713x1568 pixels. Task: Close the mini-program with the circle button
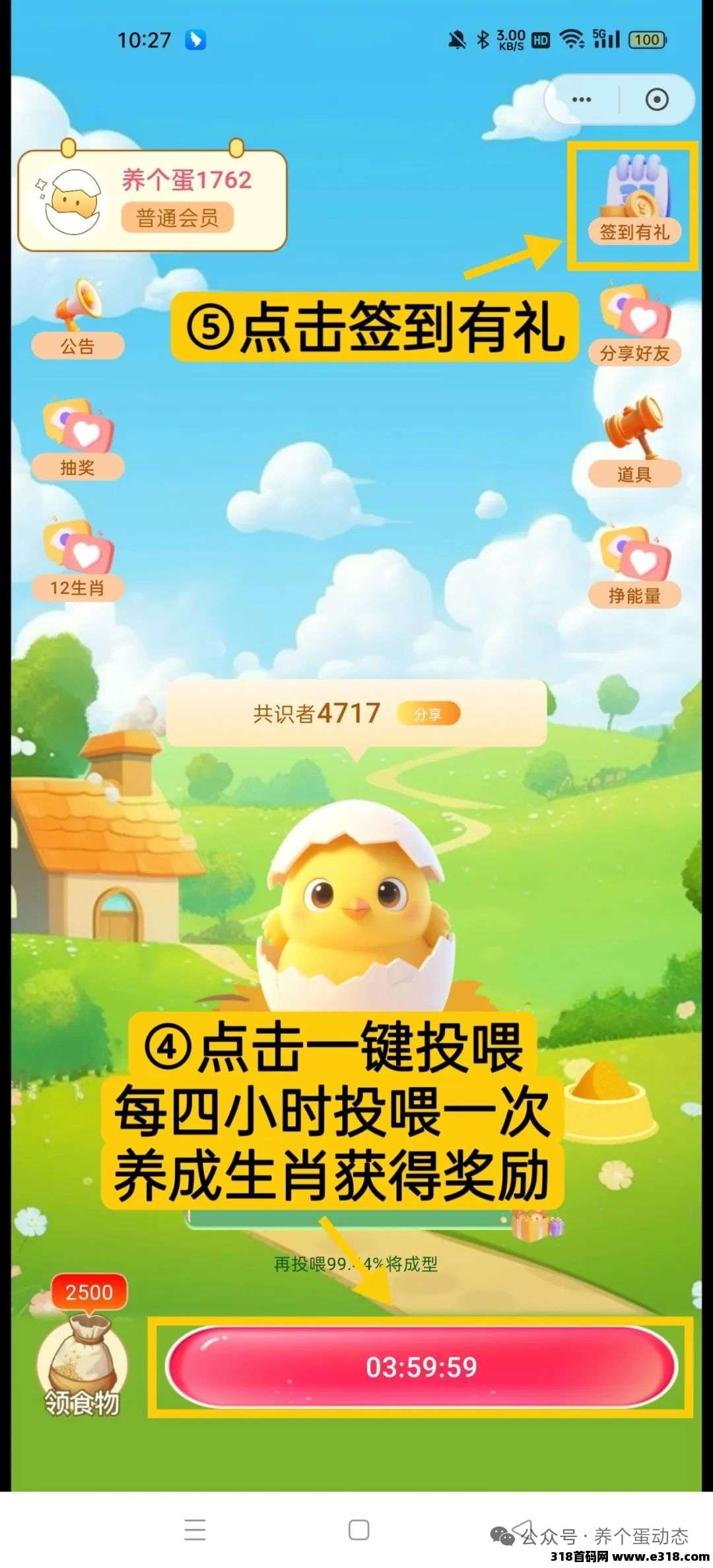pyautogui.click(x=656, y=100)
